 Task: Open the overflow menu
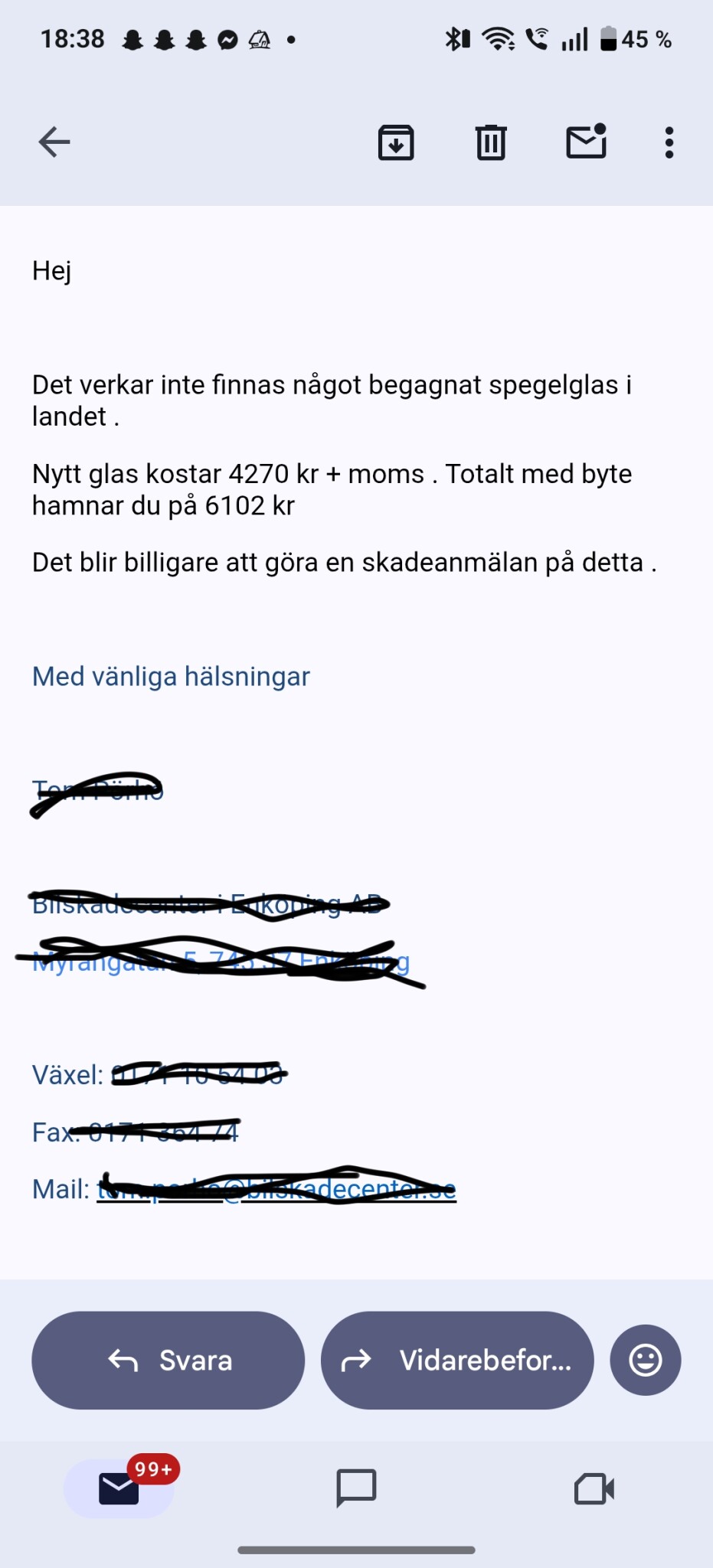point(669,142)
